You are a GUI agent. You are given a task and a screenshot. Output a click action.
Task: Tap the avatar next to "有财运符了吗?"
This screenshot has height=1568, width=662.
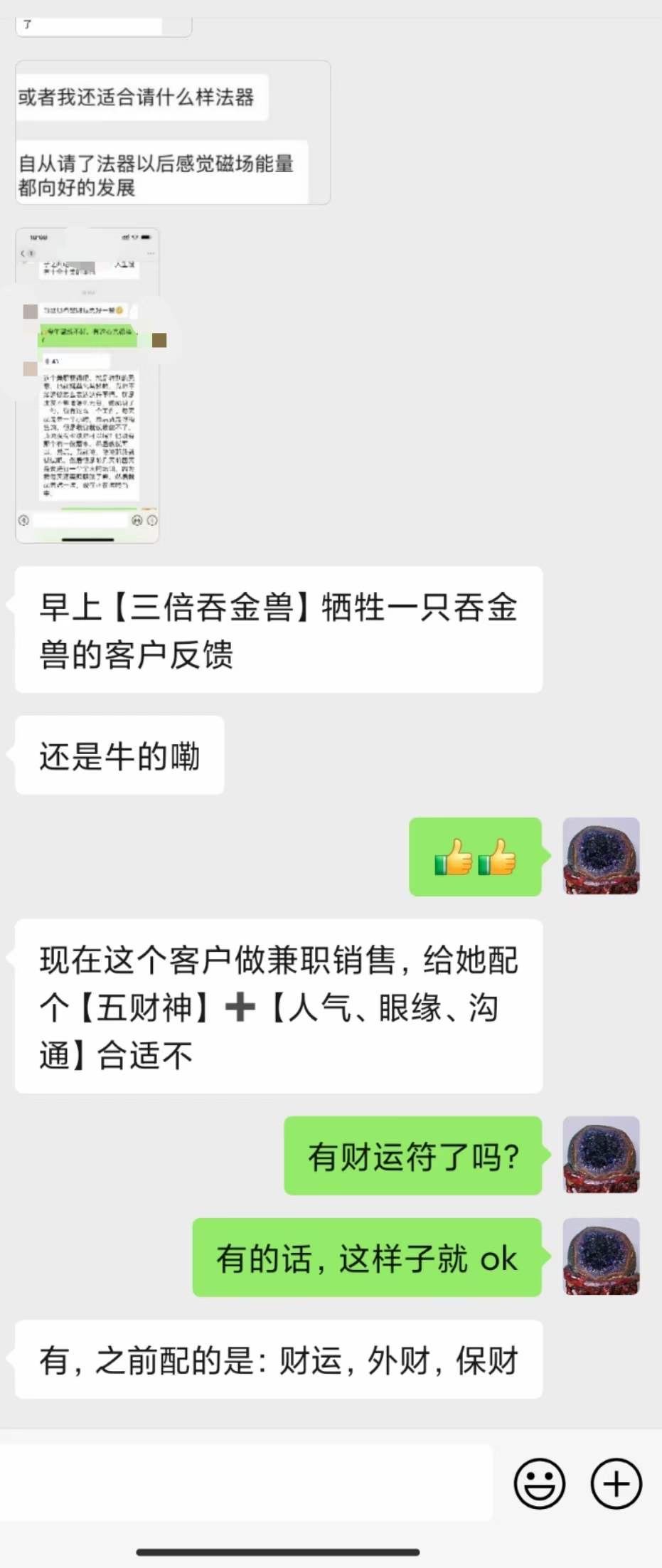point(601,1155)
